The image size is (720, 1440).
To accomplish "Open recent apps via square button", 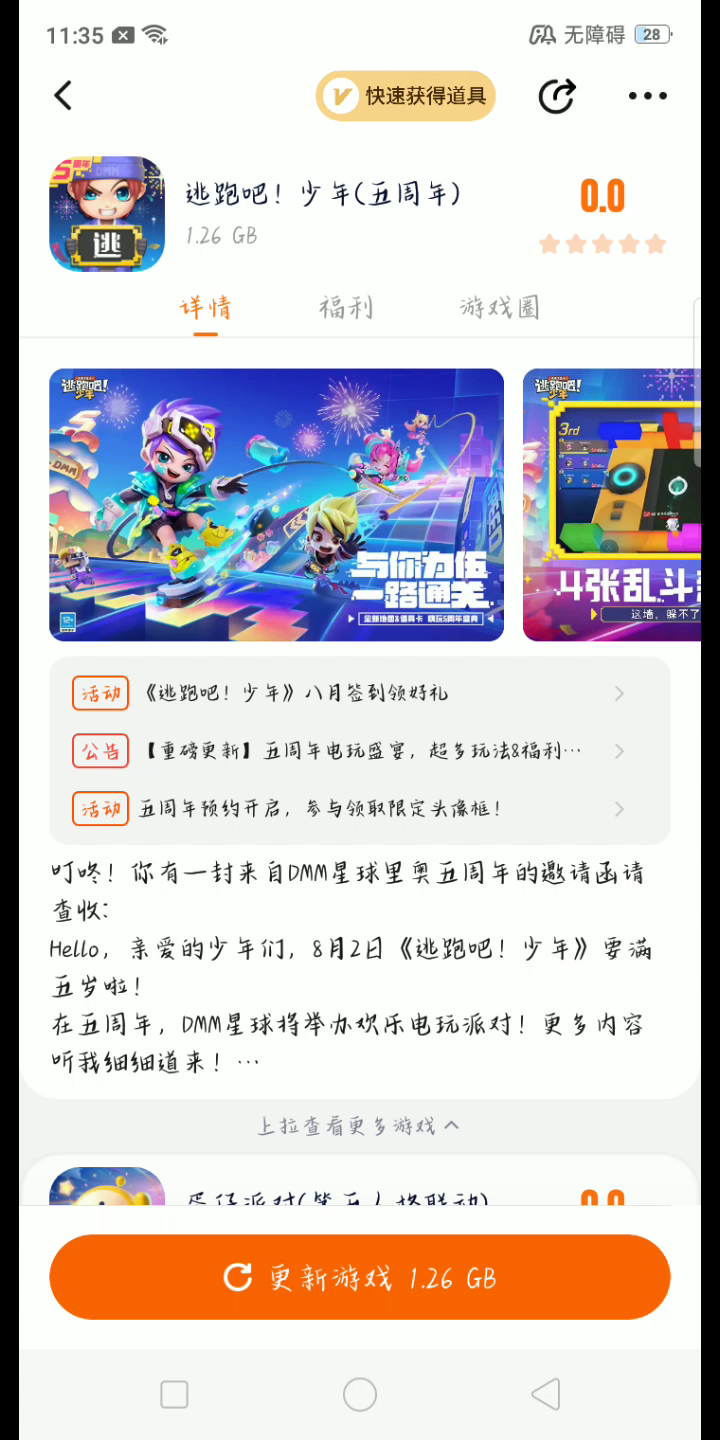I will (x=174, y=1394).
